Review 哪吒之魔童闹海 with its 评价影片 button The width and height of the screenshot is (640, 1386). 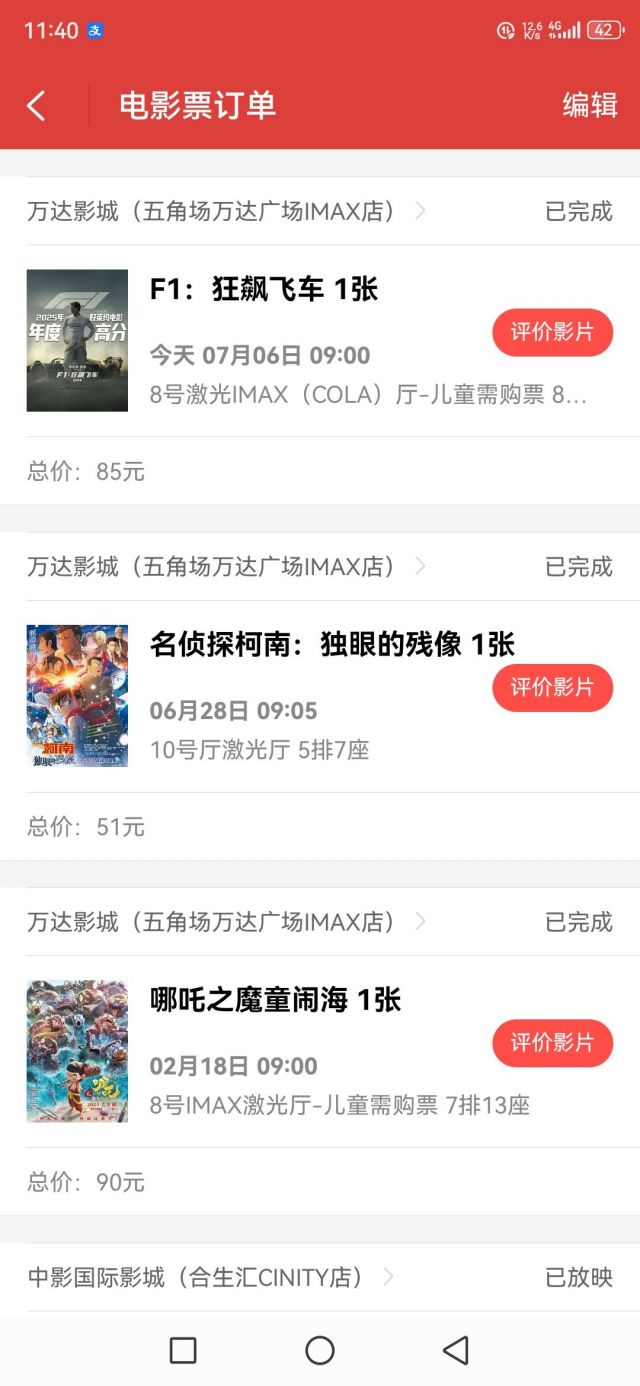coord(552,1043)
